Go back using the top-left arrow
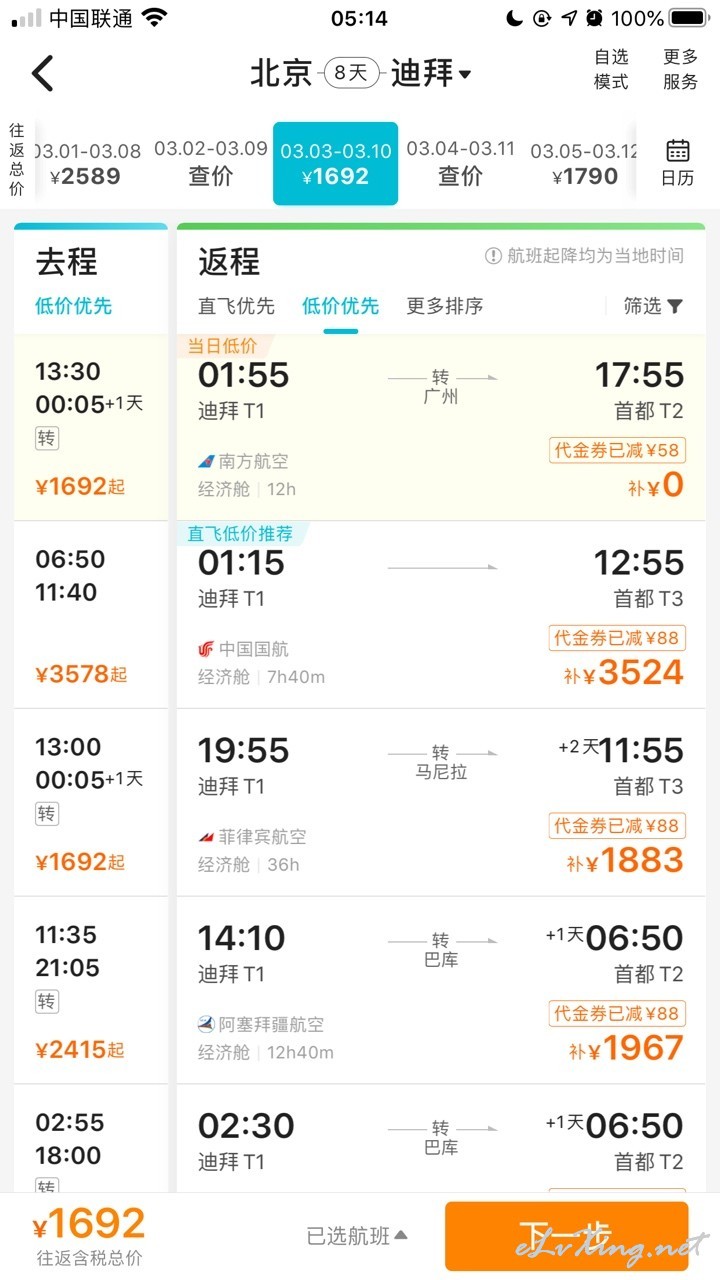Viewport: 720px width, 1280px height. pos(43,73)
